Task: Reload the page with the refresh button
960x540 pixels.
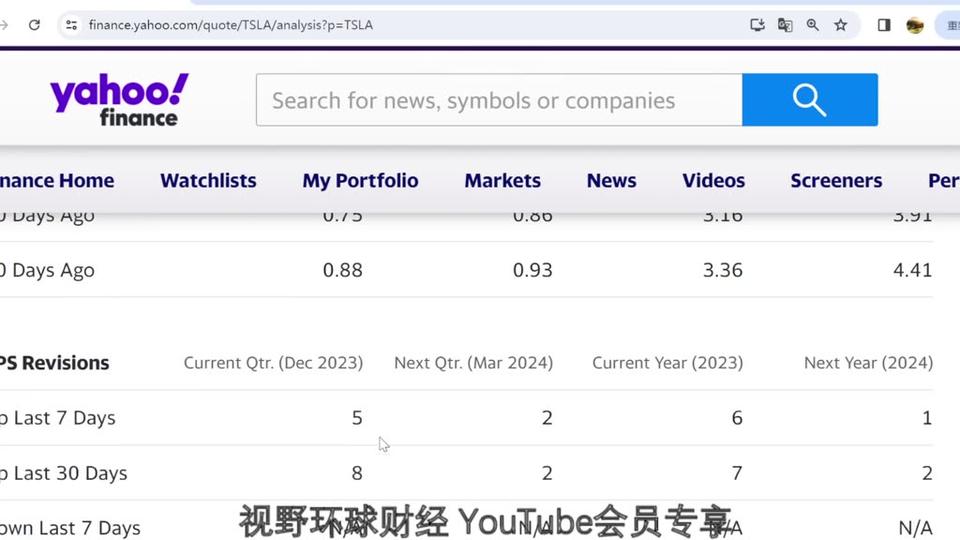Action: pyautogui.click(x=34, y=25)
